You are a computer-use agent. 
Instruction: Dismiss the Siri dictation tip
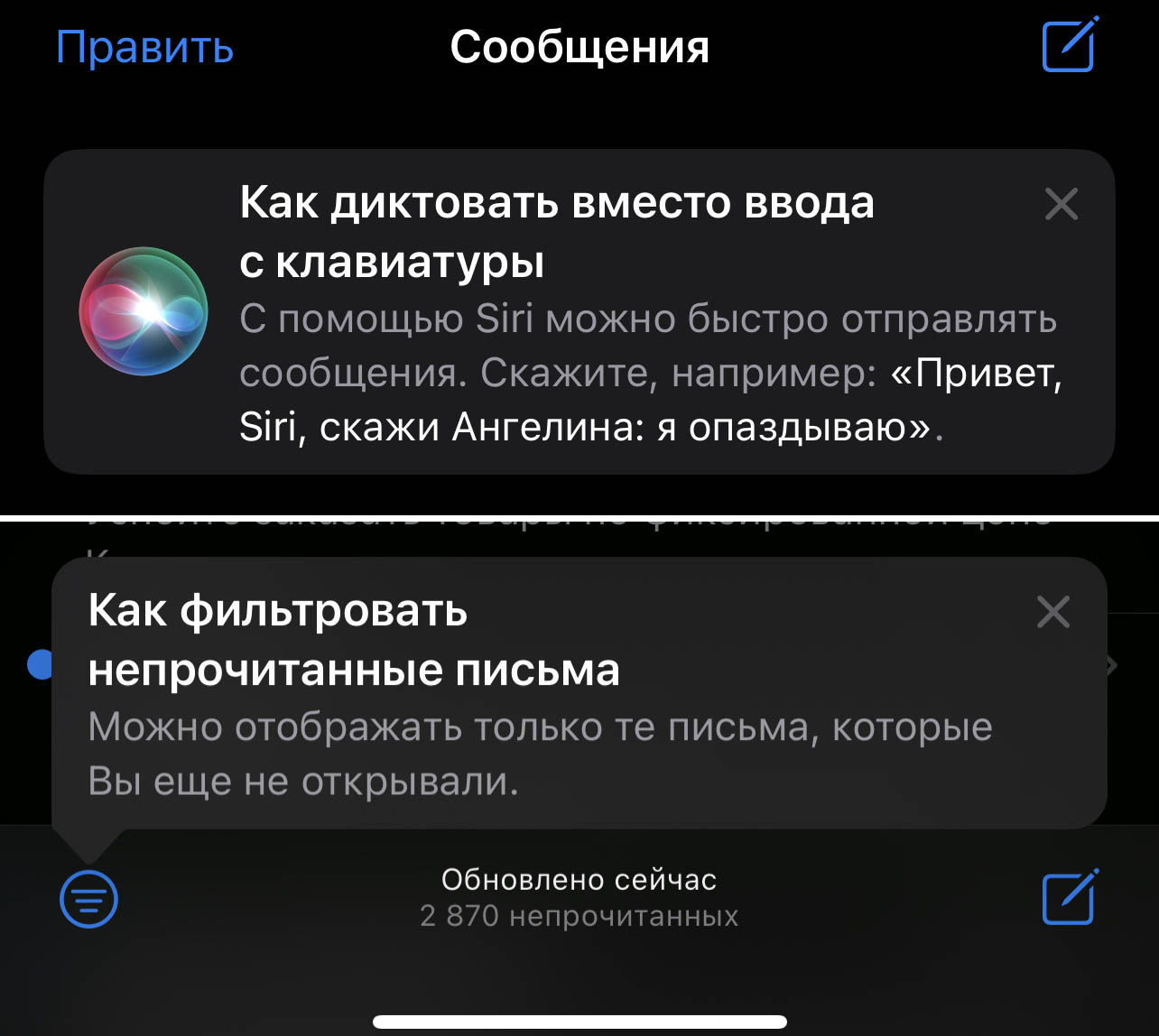[x=1062, y=205]
